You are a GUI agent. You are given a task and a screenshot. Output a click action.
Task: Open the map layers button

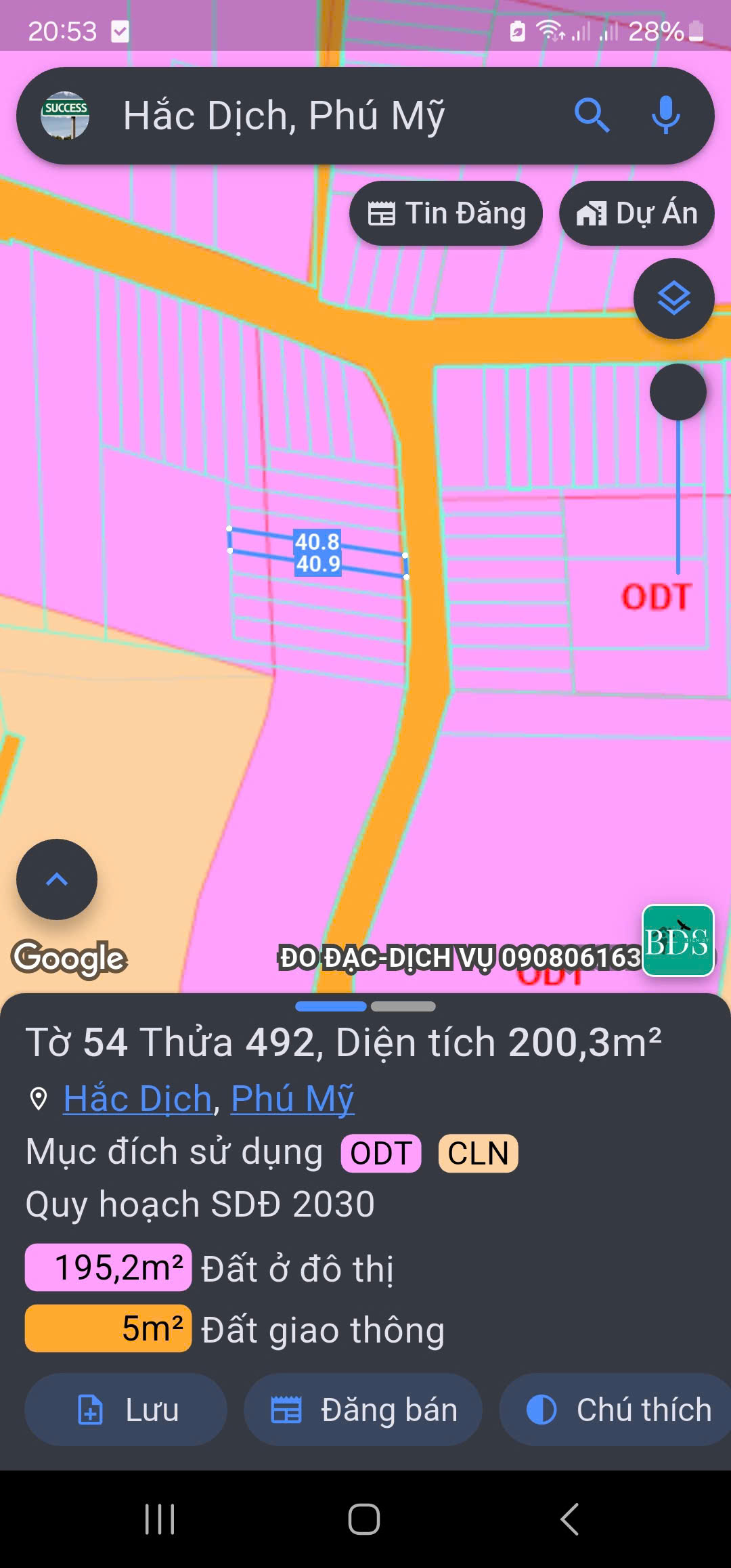[x=673, y=299]
